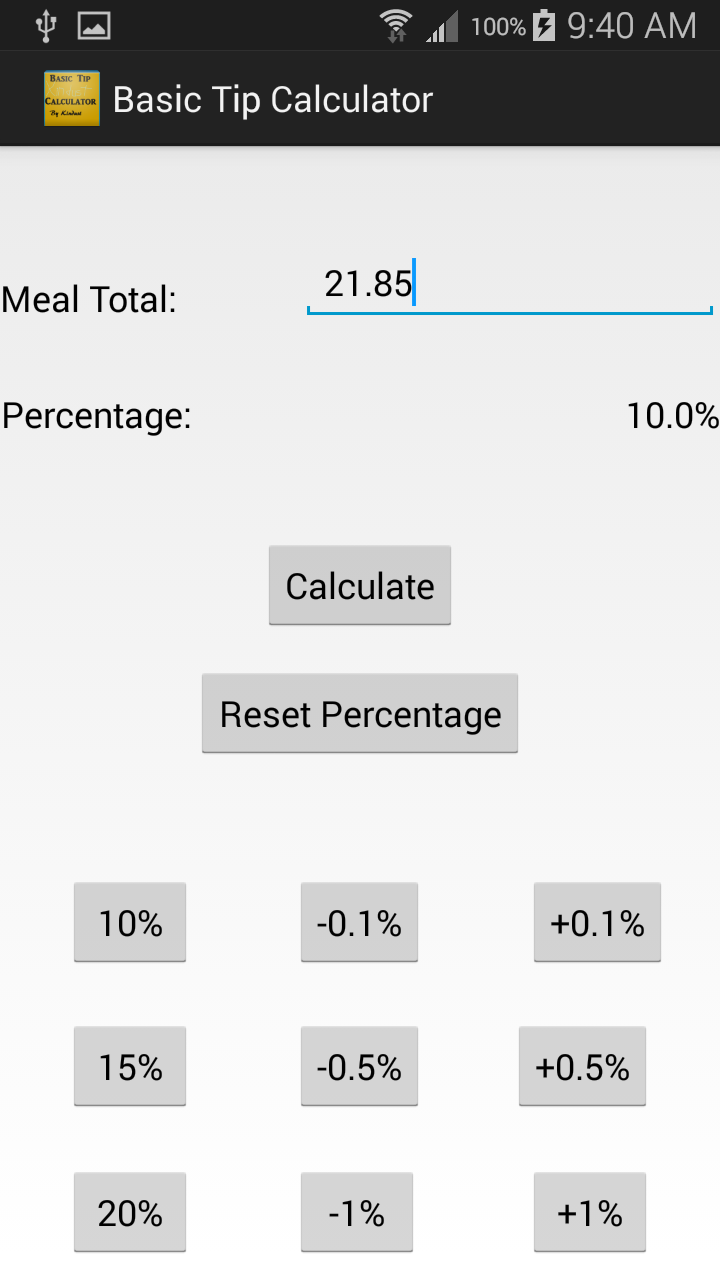Add 1% to the tip percentage
The image size is (720, 1280).
[x=589, y=1211]
